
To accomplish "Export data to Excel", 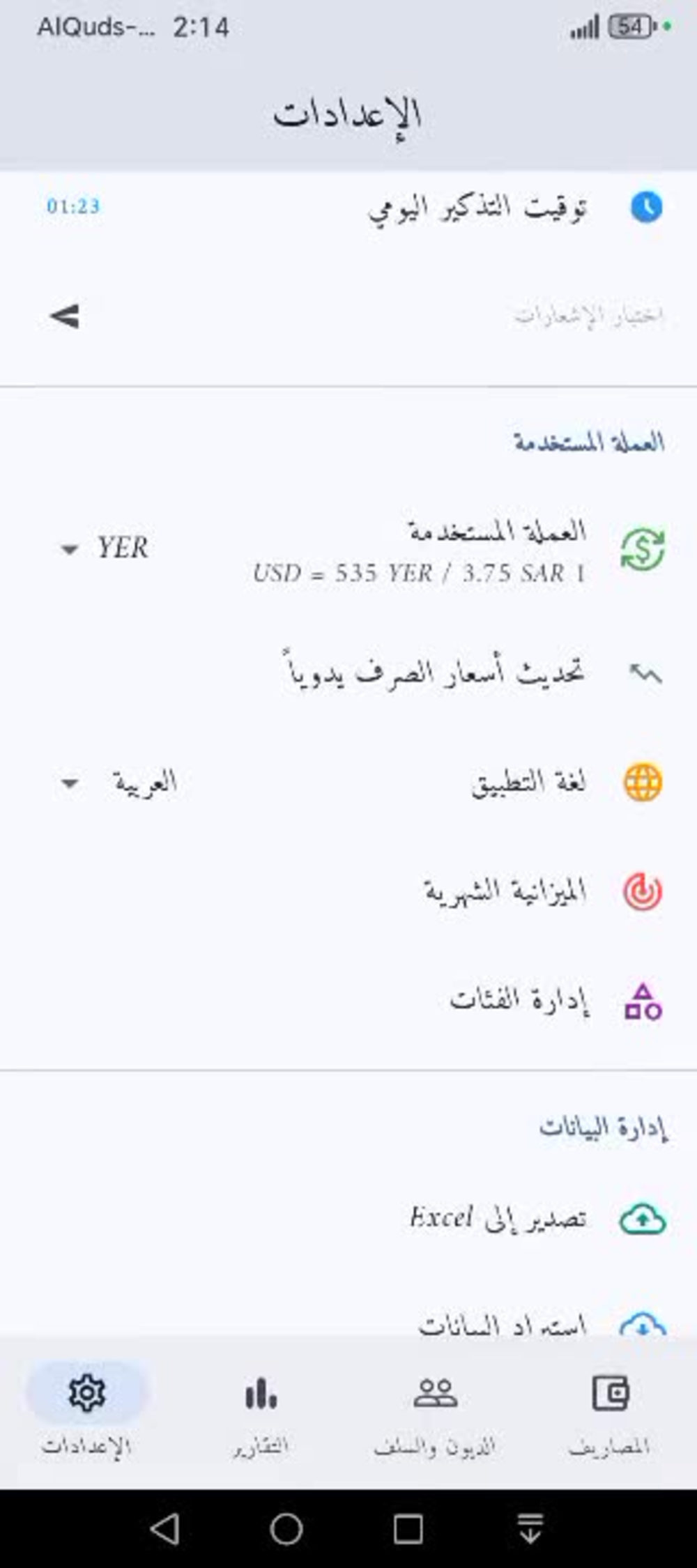I will [348, 1219].
